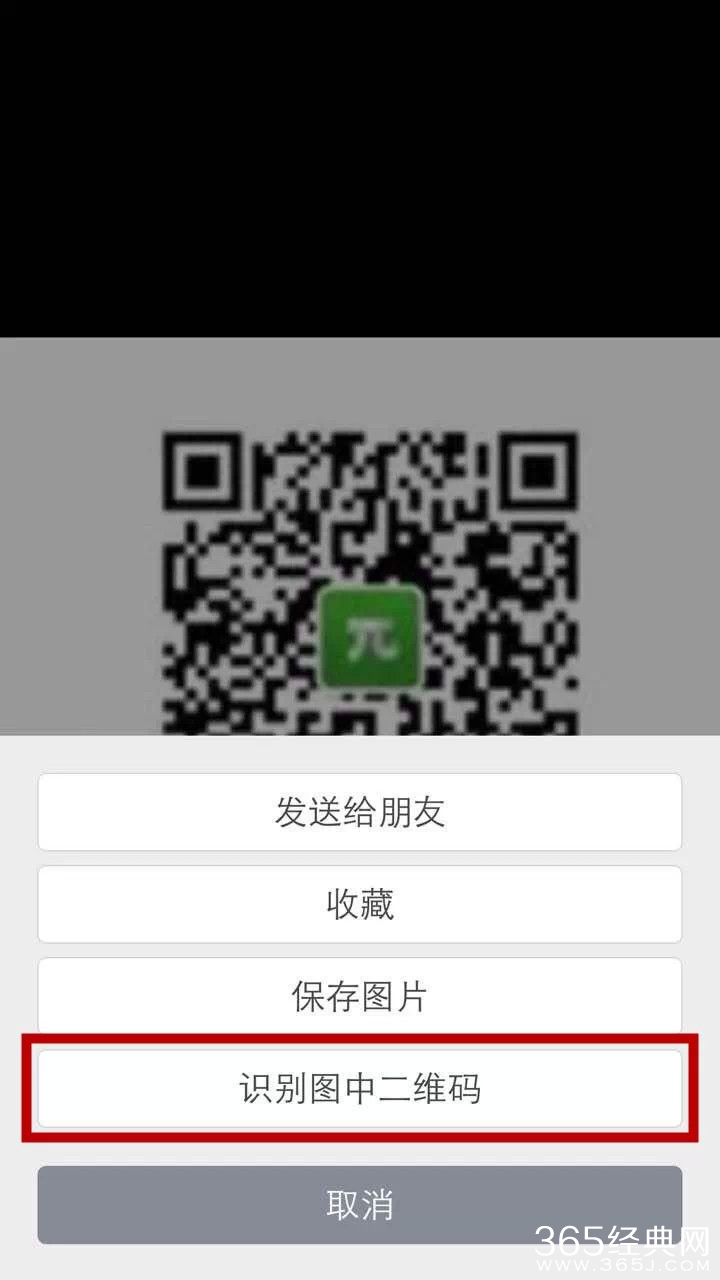Tap the gray Cancel row at screen bottom

click(x=360, y=1205)
